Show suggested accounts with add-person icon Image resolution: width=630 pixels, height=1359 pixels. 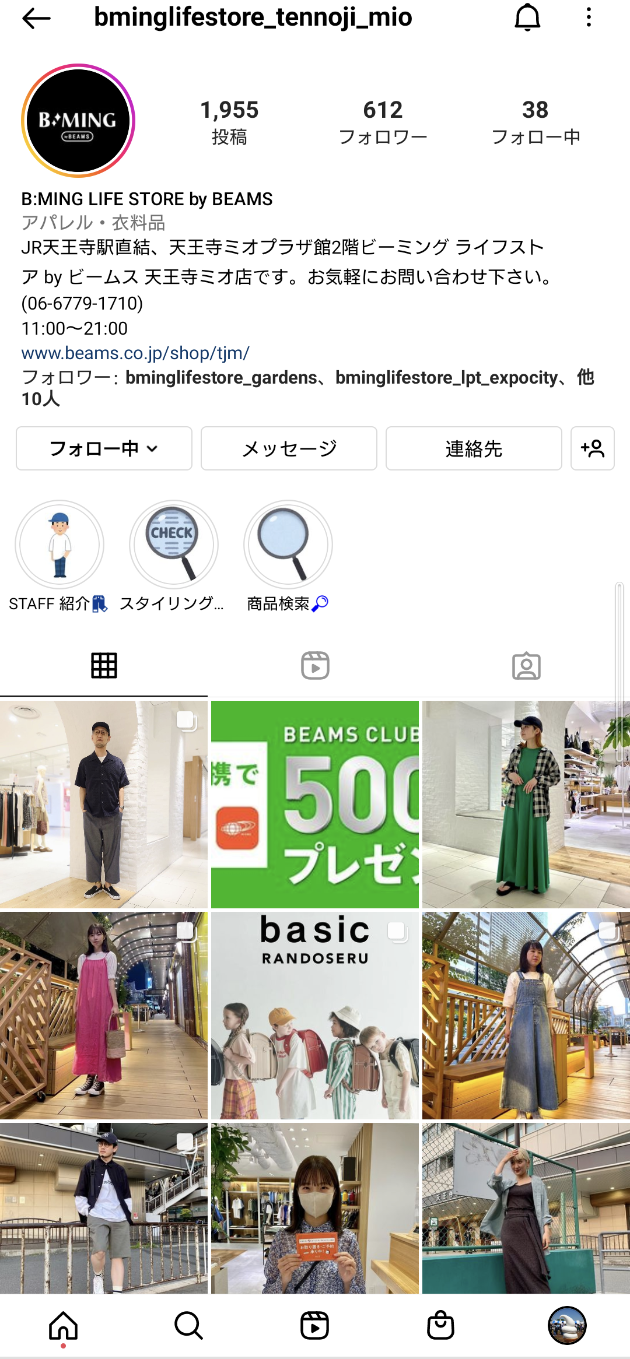click(592, 449)
